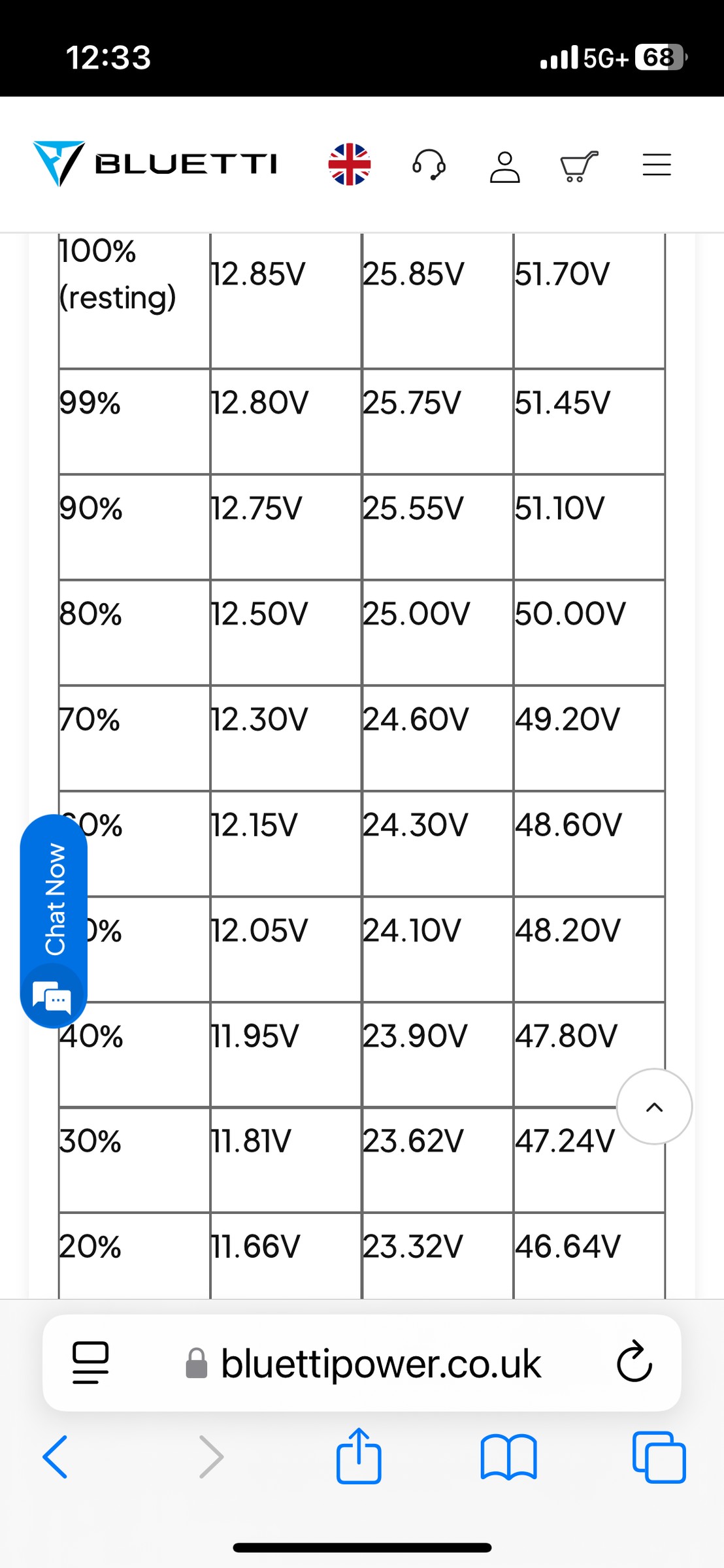The height and width of the screenshot is (1568, 724).
Task: Open the account profile icon
Action: pos(505,167)
